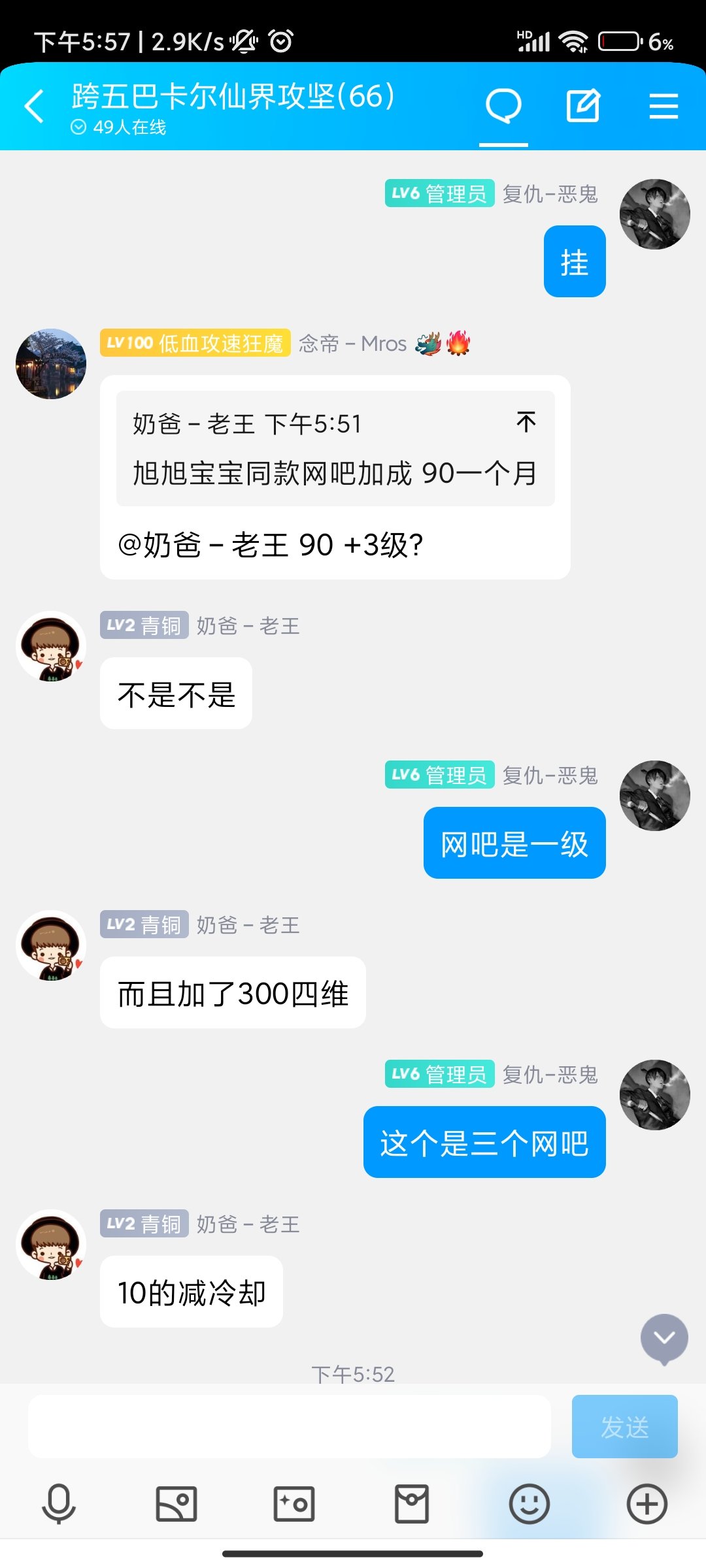Jump to latest messages with down arrow

click(x=664, y=1339)
